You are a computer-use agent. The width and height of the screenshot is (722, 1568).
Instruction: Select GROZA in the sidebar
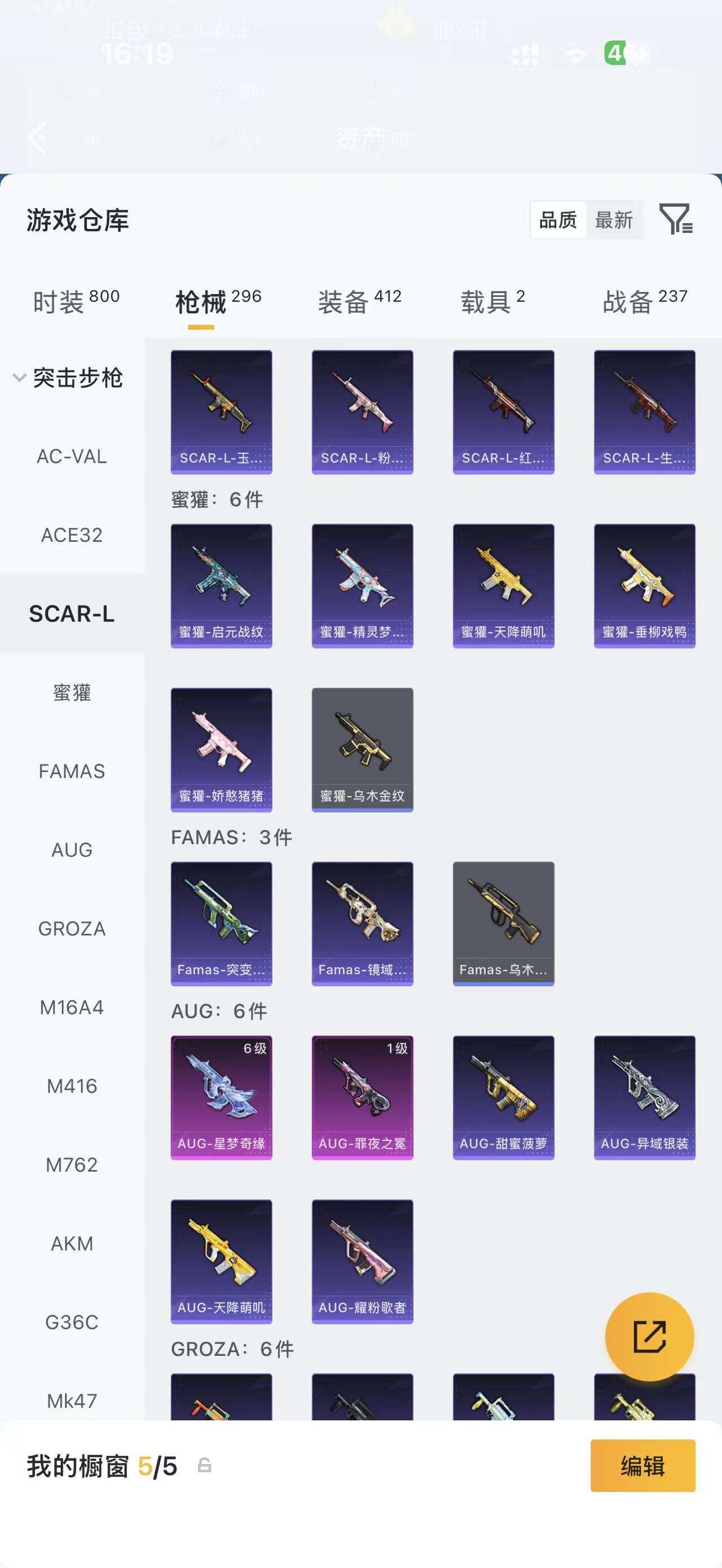pyautogui.click(x=72, y=929)
